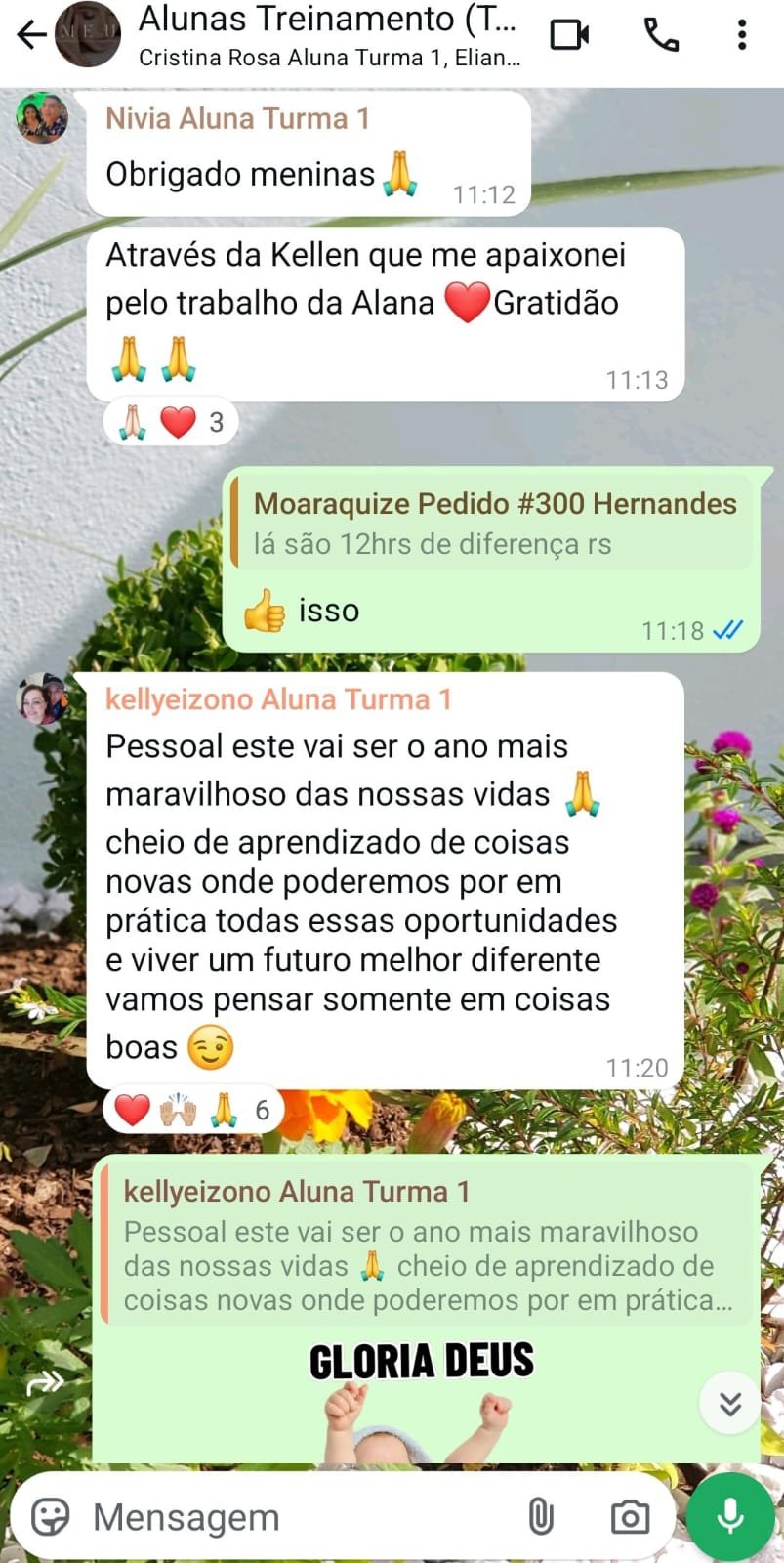The width and height of the screenshot is (784, 1563).
Task: Open kellyeizono Aluna Turma 1's profile picture
Action: [42, 699]
